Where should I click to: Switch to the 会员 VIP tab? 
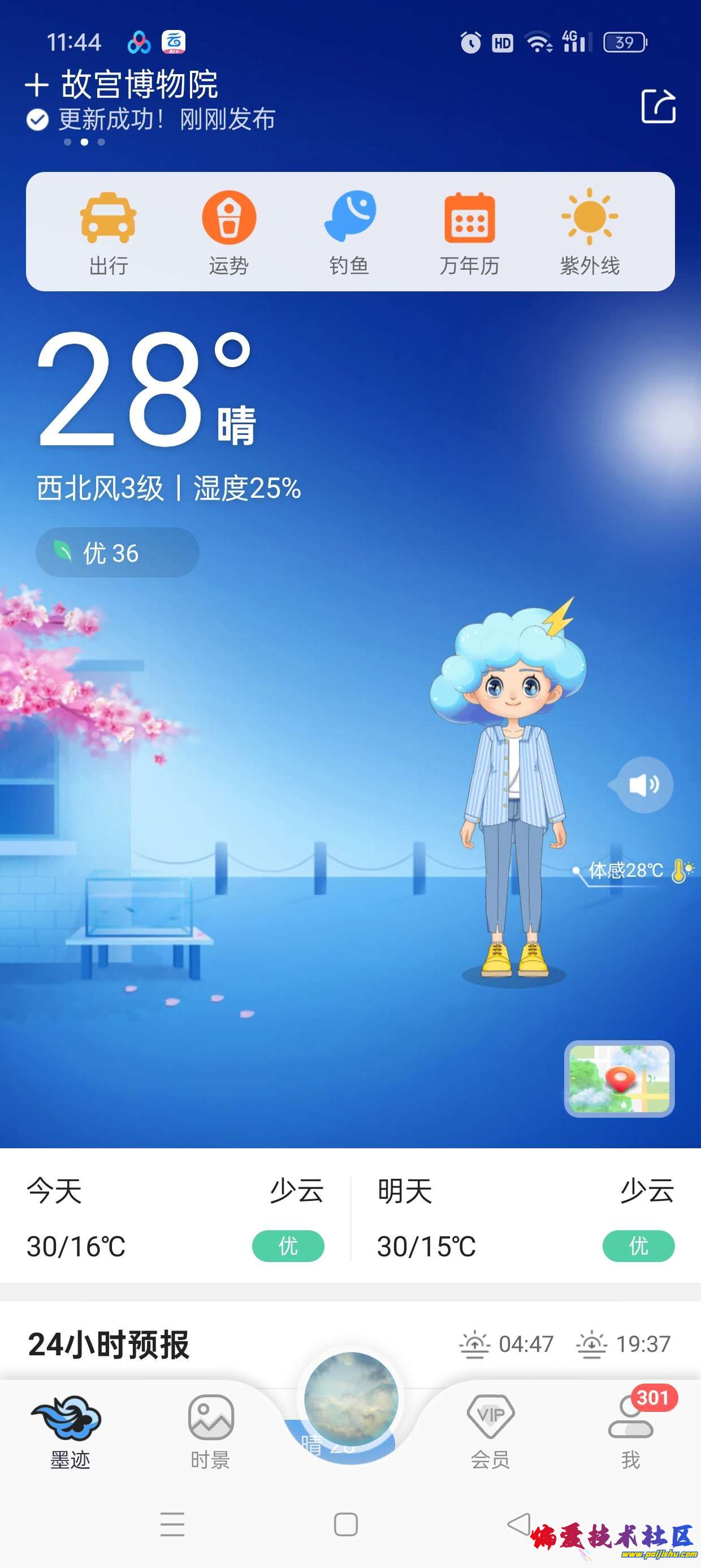491,1432
